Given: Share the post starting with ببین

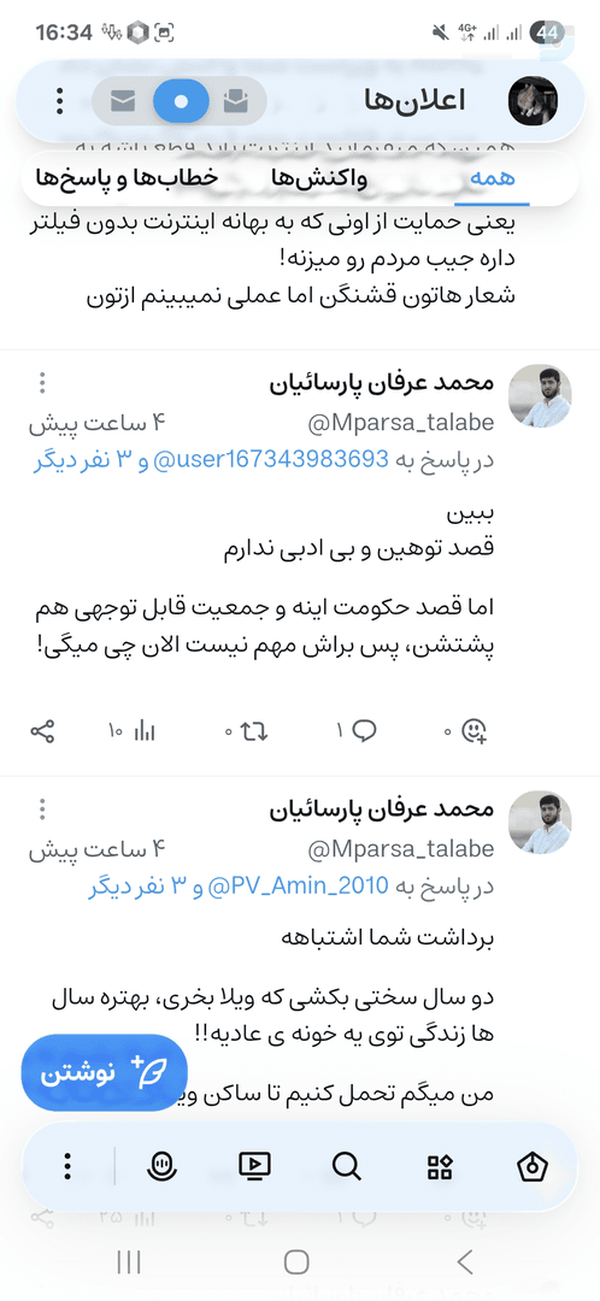Looking at the screenshot, I should 42,731.
